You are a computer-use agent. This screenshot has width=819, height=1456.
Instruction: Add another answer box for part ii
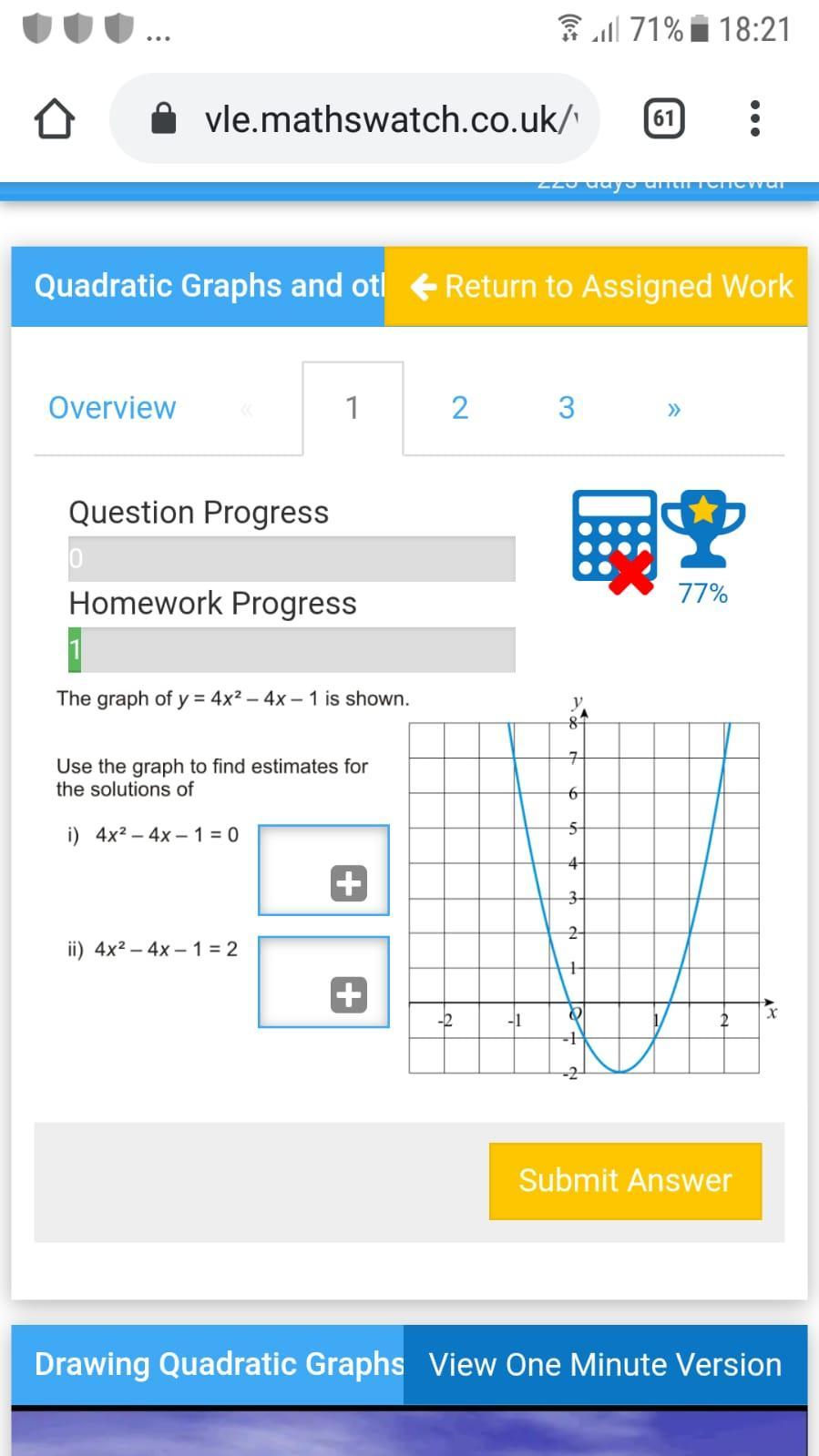click(x=348, y=994)
